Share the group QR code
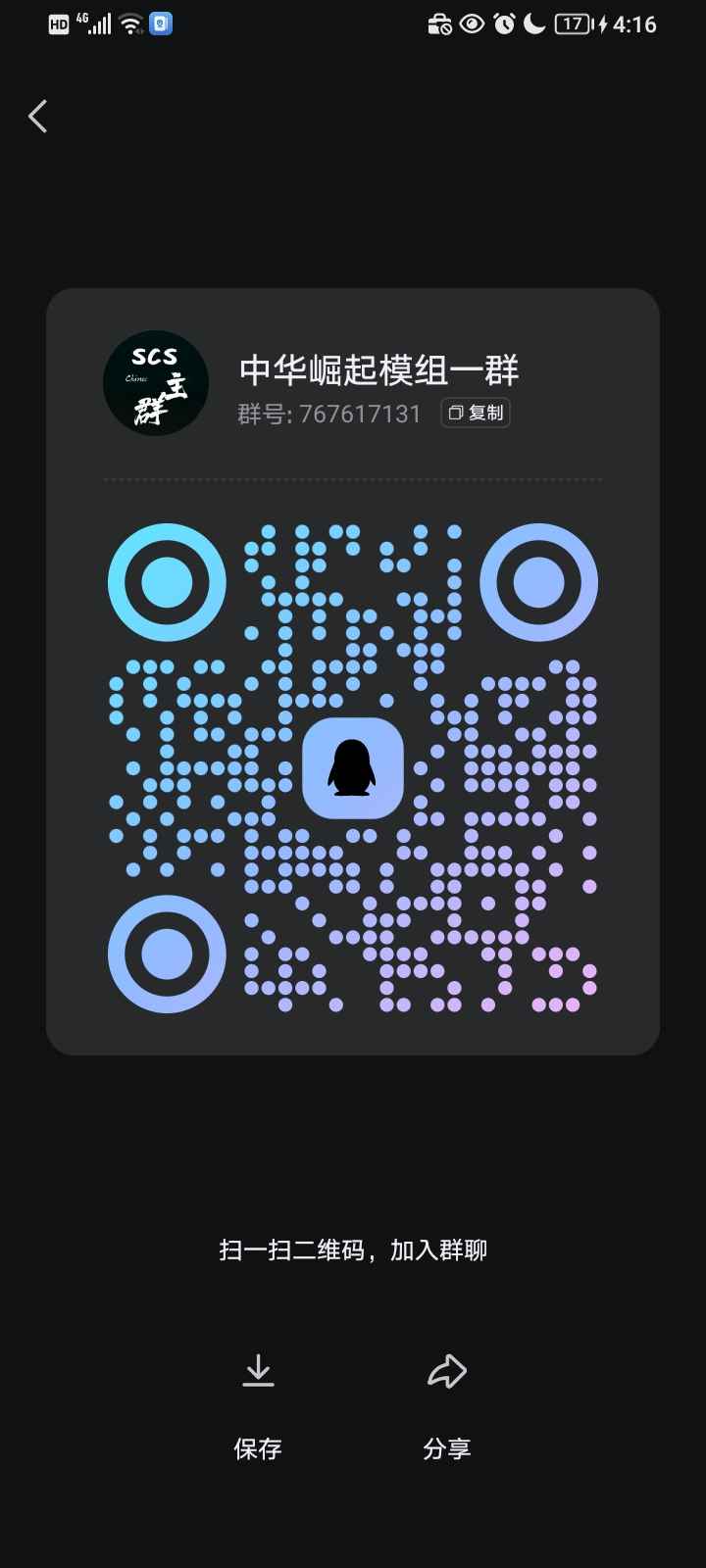This screenshot has height=1568, width=706. pyautogui.click(x=447, y=1405)
